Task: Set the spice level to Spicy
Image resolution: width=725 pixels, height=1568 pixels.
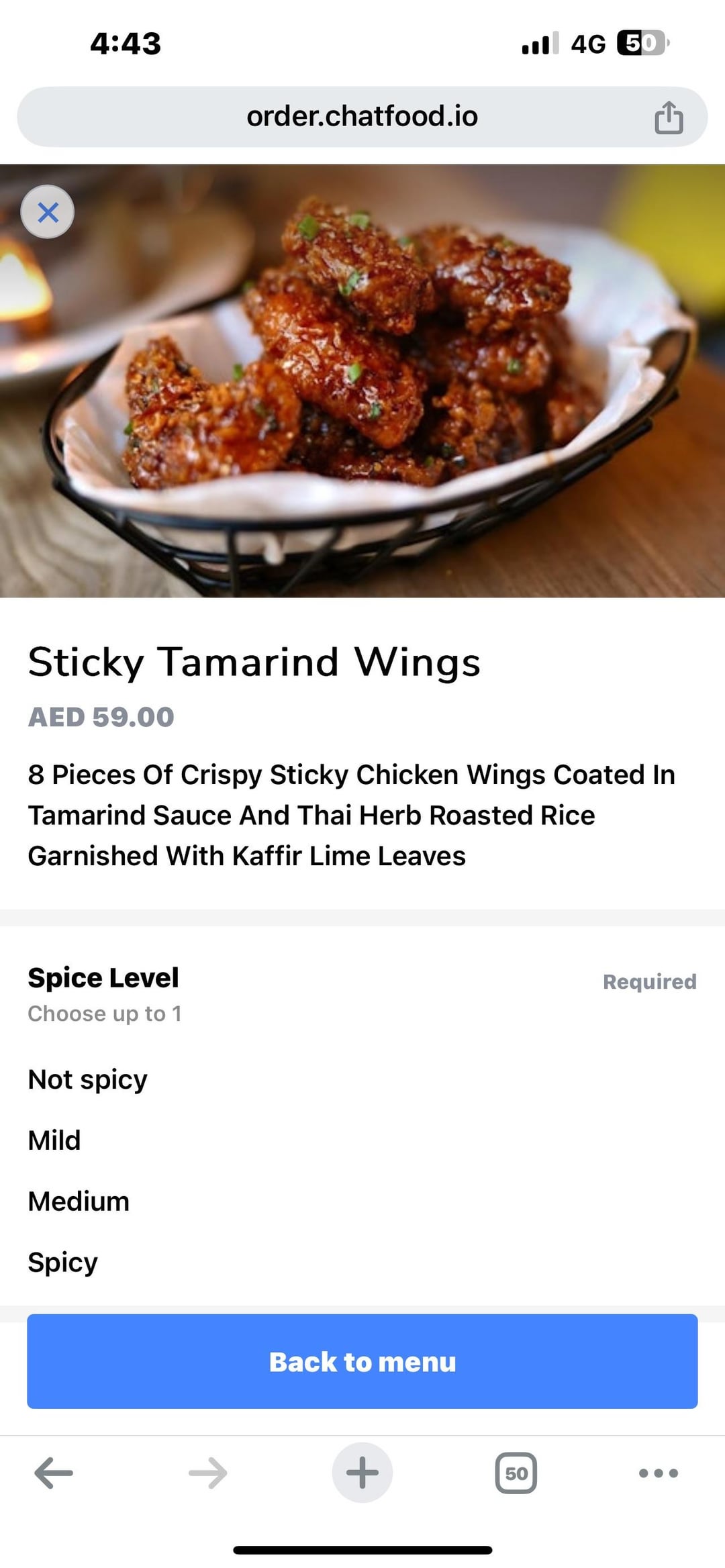Action: [63, 1263]
